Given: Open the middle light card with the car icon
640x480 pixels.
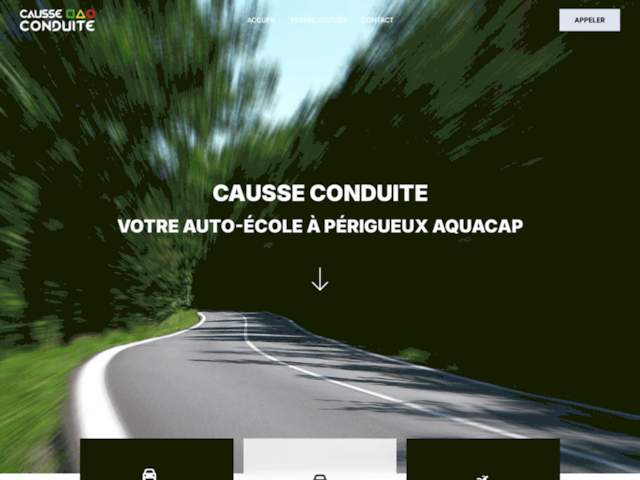Looking at the screenshot, I should (320, 461).
